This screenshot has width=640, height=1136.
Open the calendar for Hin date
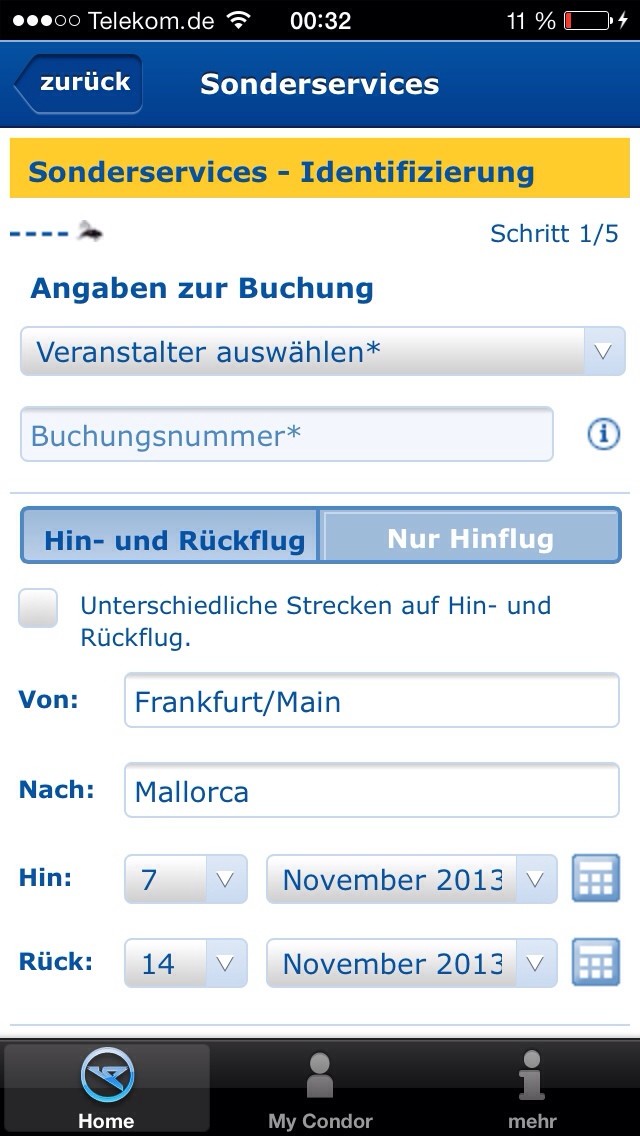pos(596,879)
